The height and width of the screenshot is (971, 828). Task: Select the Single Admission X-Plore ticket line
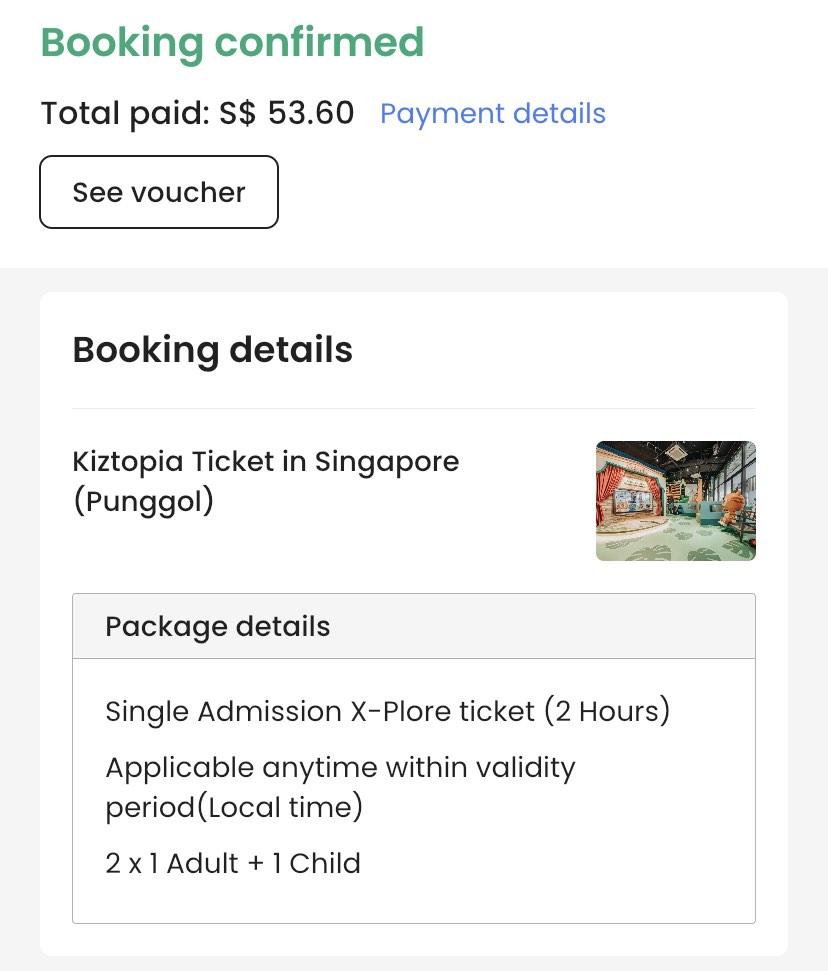point(387,711)
